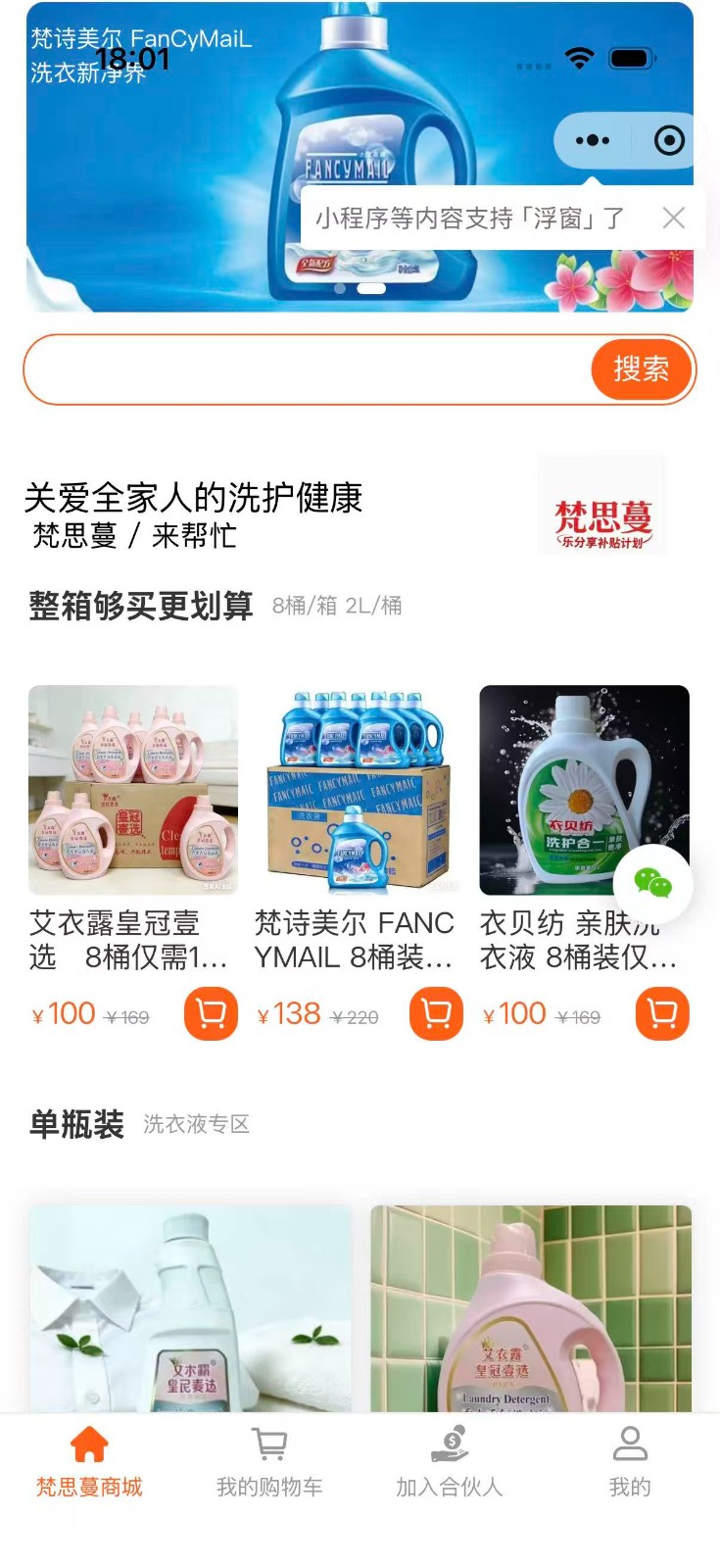View the pink 艾衣露 single-bottle product card
Viewport: 720px width, 1568px height.
click(531, 1307)
